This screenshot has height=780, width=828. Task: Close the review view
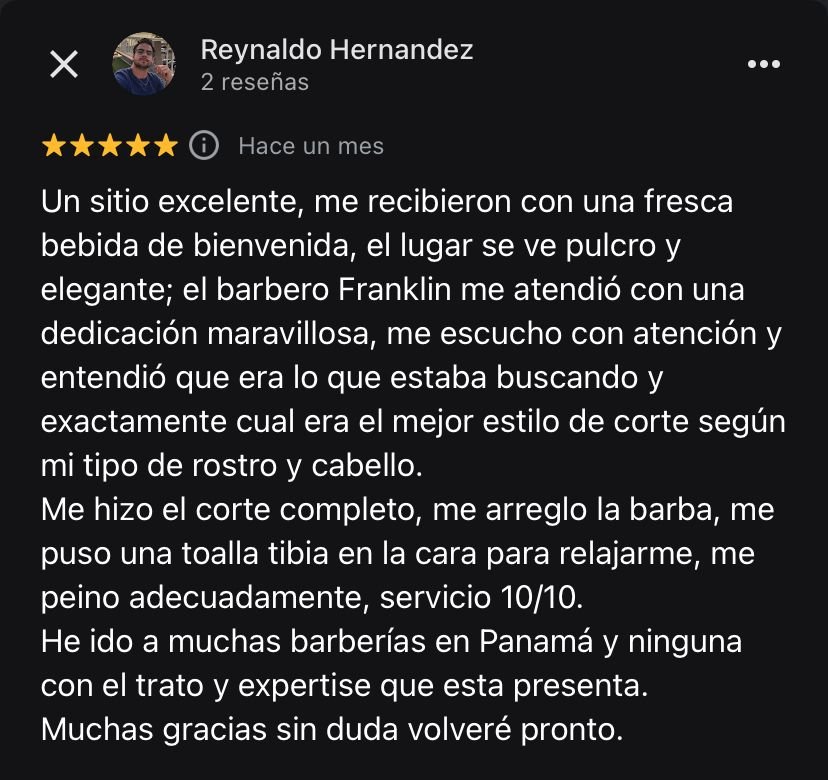point(64,65)
